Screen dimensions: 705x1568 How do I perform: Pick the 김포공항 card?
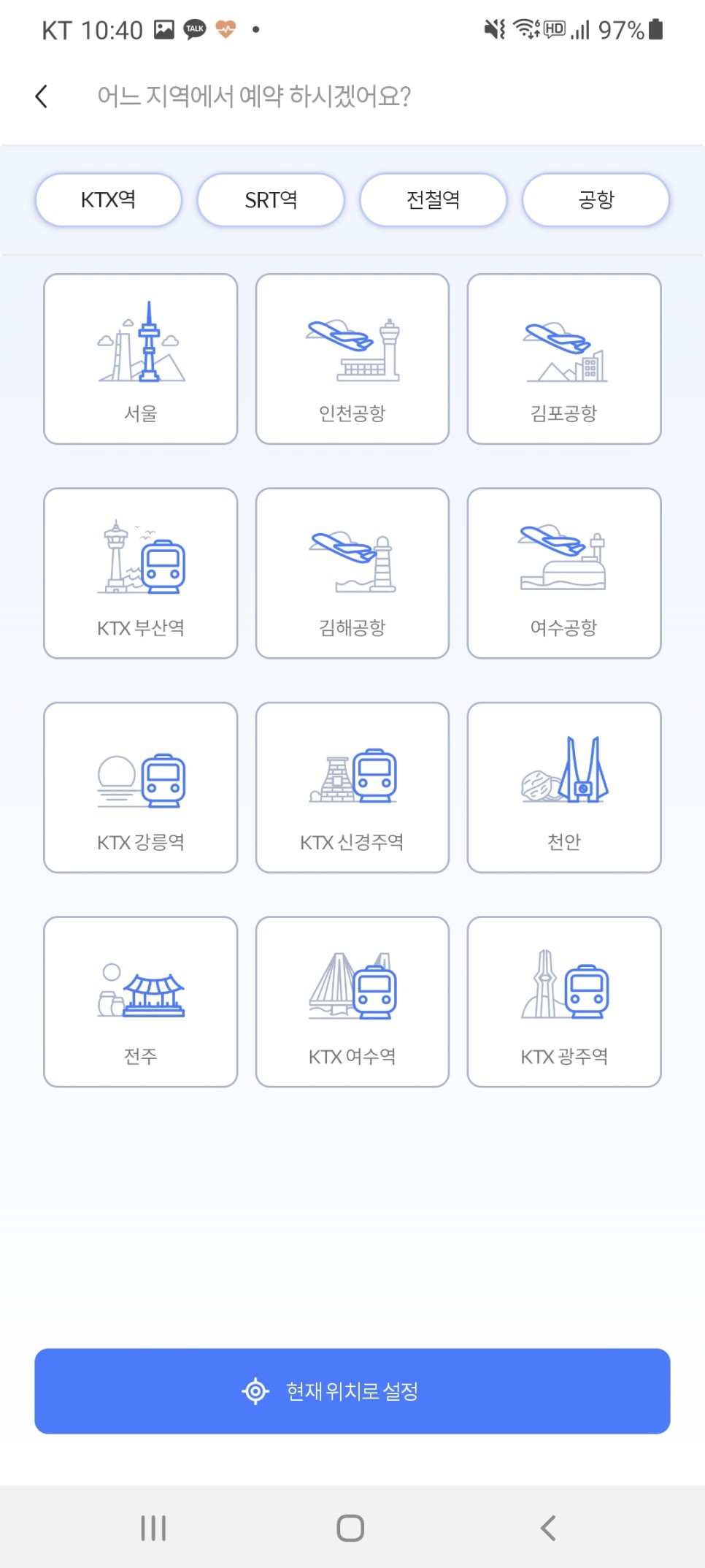(564, 359)
